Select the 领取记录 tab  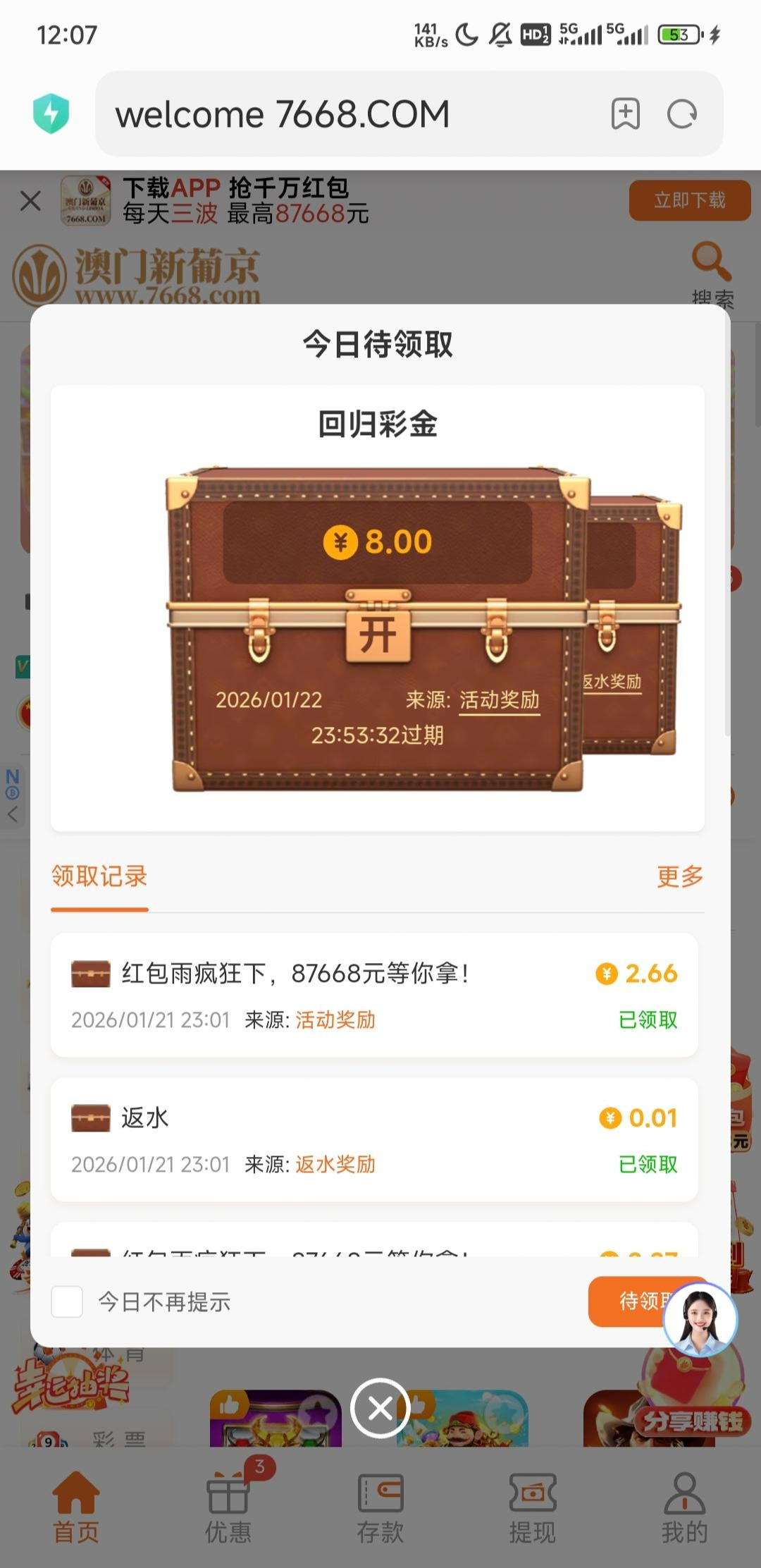(x=99, y=876)
